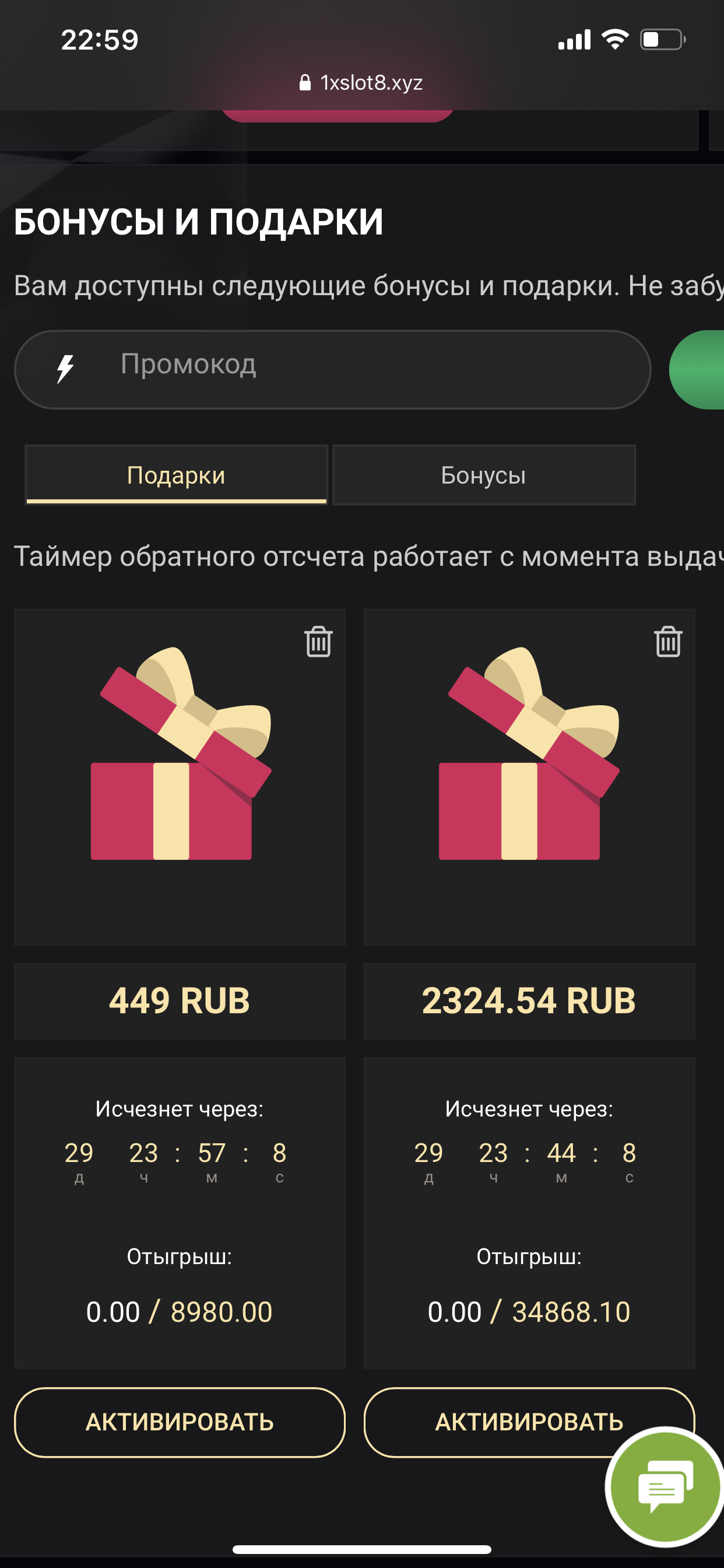Activate the 2324.54 RUB gift
Screen dimensions: 724x1568
pyautogui.click(x=499, y=1422)
